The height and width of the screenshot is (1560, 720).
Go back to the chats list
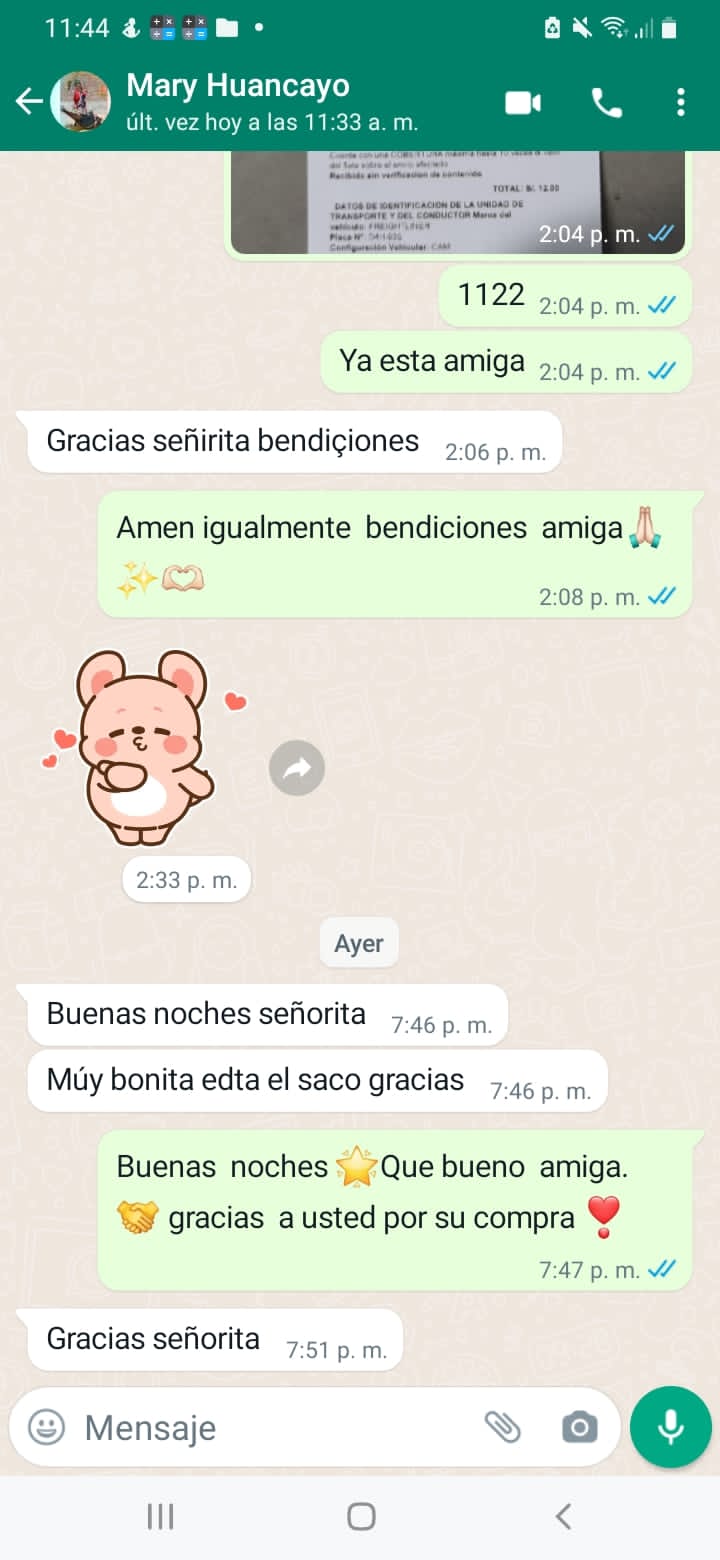point(29,101)
